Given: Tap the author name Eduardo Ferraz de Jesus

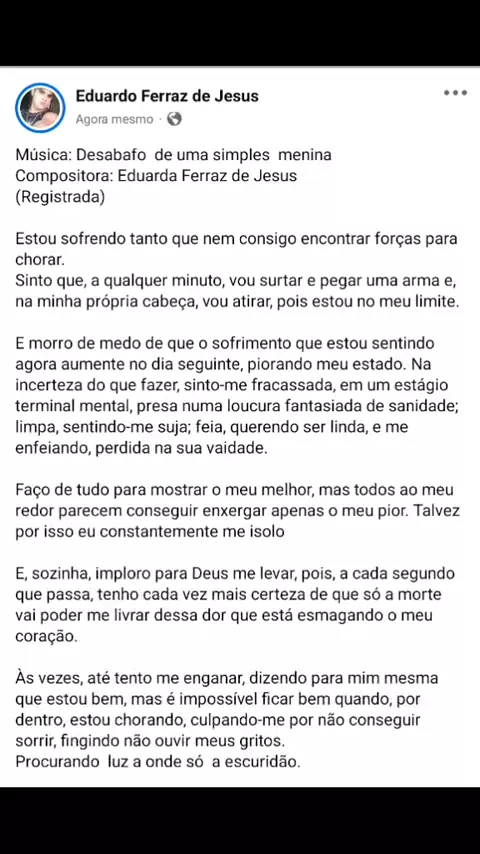Looking at the screenshot, I should [x=167, y=96].
